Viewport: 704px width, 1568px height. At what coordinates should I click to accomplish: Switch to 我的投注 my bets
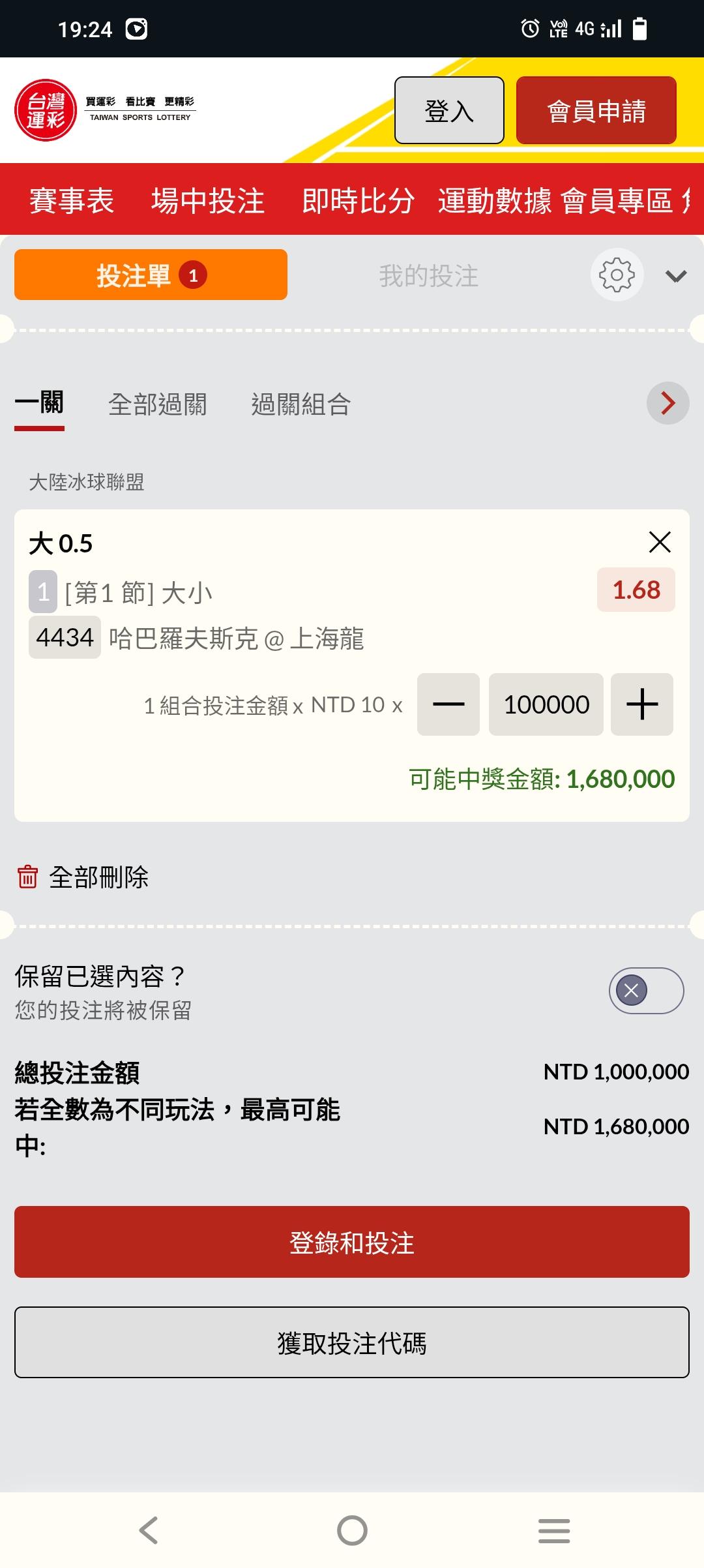point(429,276)
